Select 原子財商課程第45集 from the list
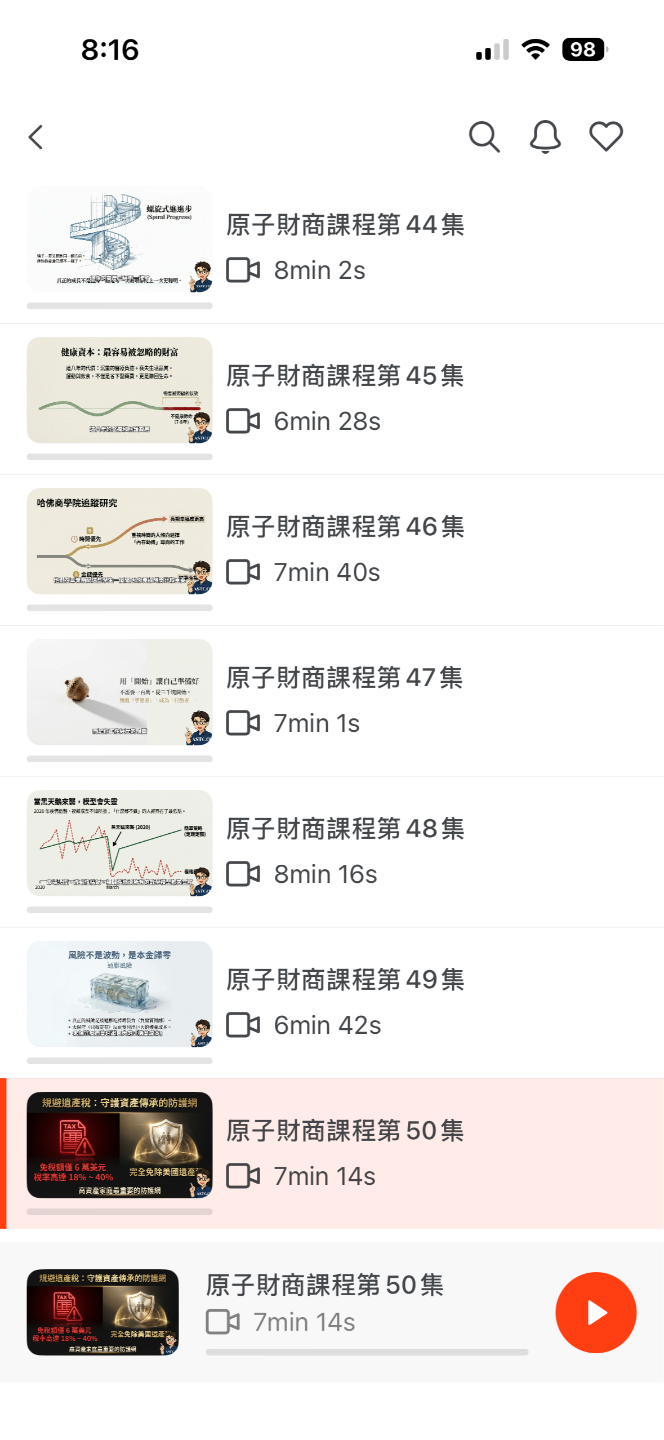Viewport: 664px width, 1440px height. [344, 397]
